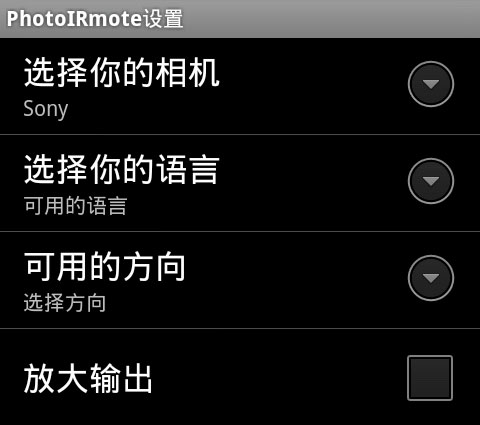Open the 可用的方向 orientation dropdown
Viewport: 480px width, 425px height.
pos(431,278)
